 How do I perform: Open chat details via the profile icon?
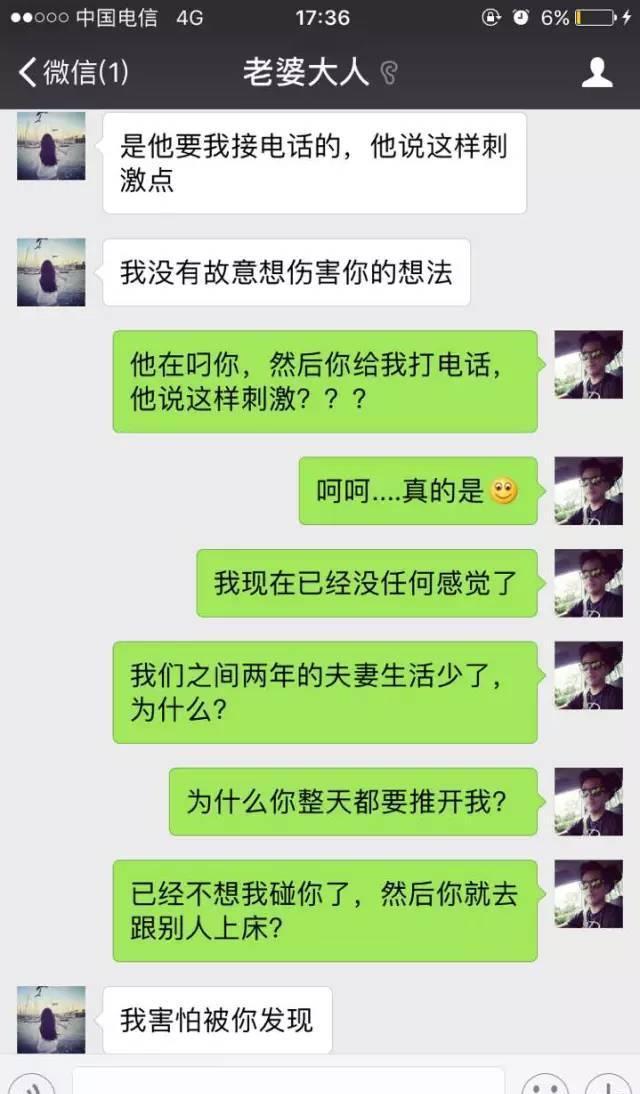click(x=597, y=72)
